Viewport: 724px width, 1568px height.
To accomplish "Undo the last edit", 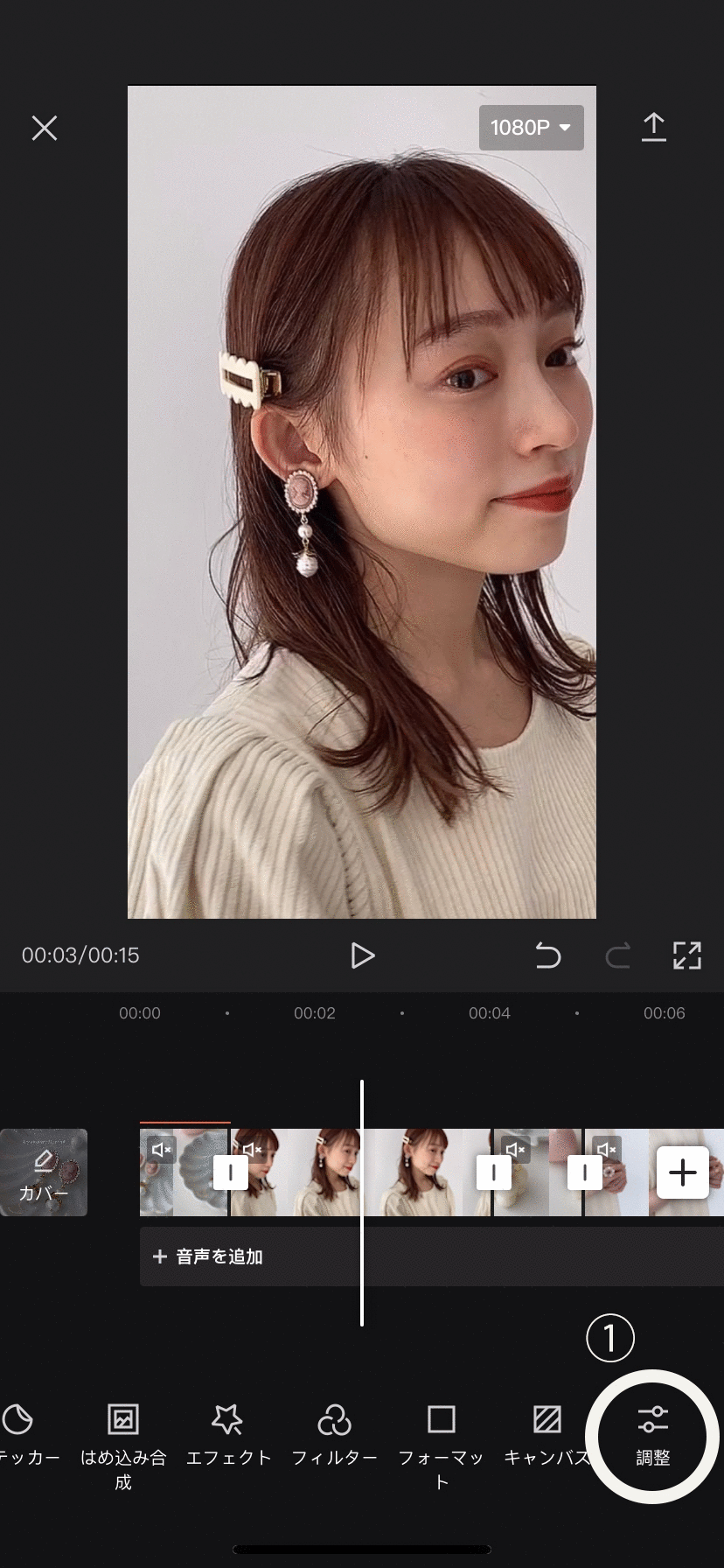I will click(548, 955).
